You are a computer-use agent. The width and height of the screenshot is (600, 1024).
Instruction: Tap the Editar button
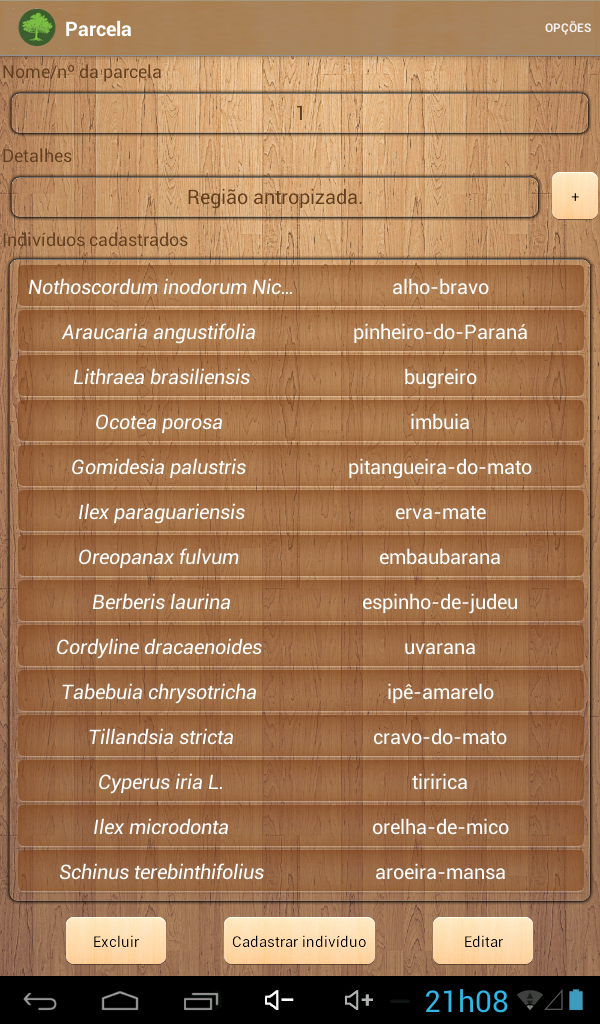(483, 941)
